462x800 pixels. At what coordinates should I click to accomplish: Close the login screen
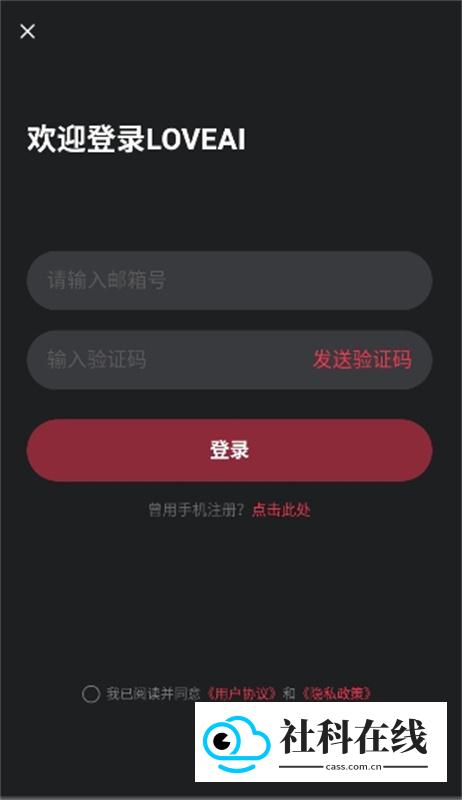click(x=28, y=31)
